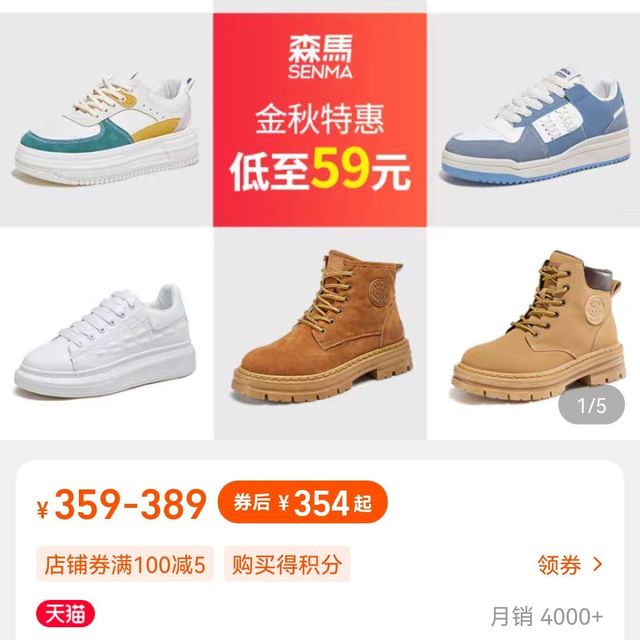Tap 领券 to claim coupons
Image resolution: width=640 pixels, height=640 pixels.
tap(570, 565)
